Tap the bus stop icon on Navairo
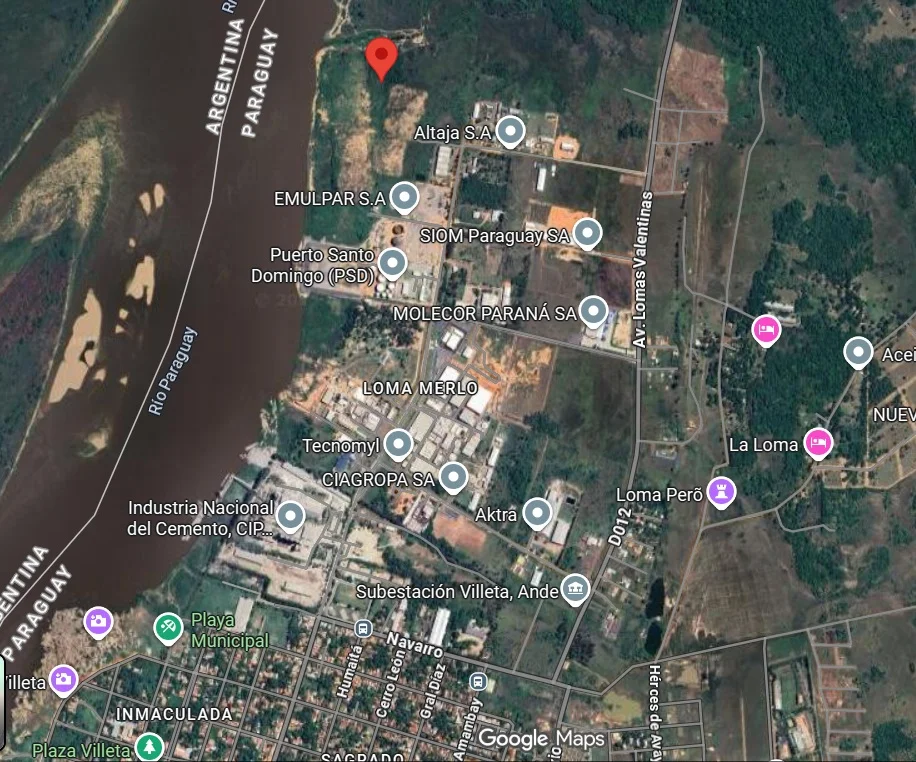 tap(362, 628)
